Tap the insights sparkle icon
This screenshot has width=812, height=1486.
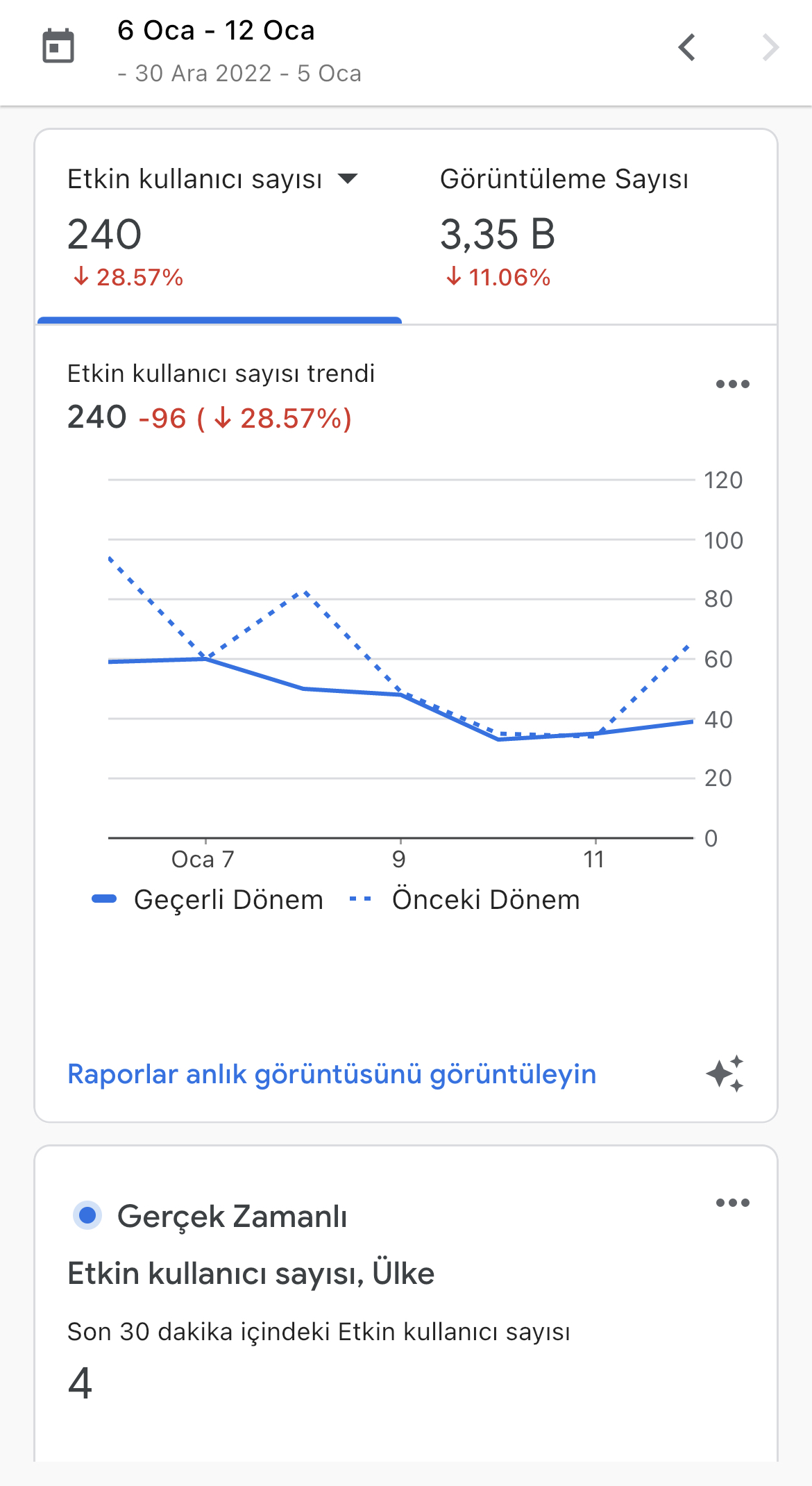(x=725, y=1074)
